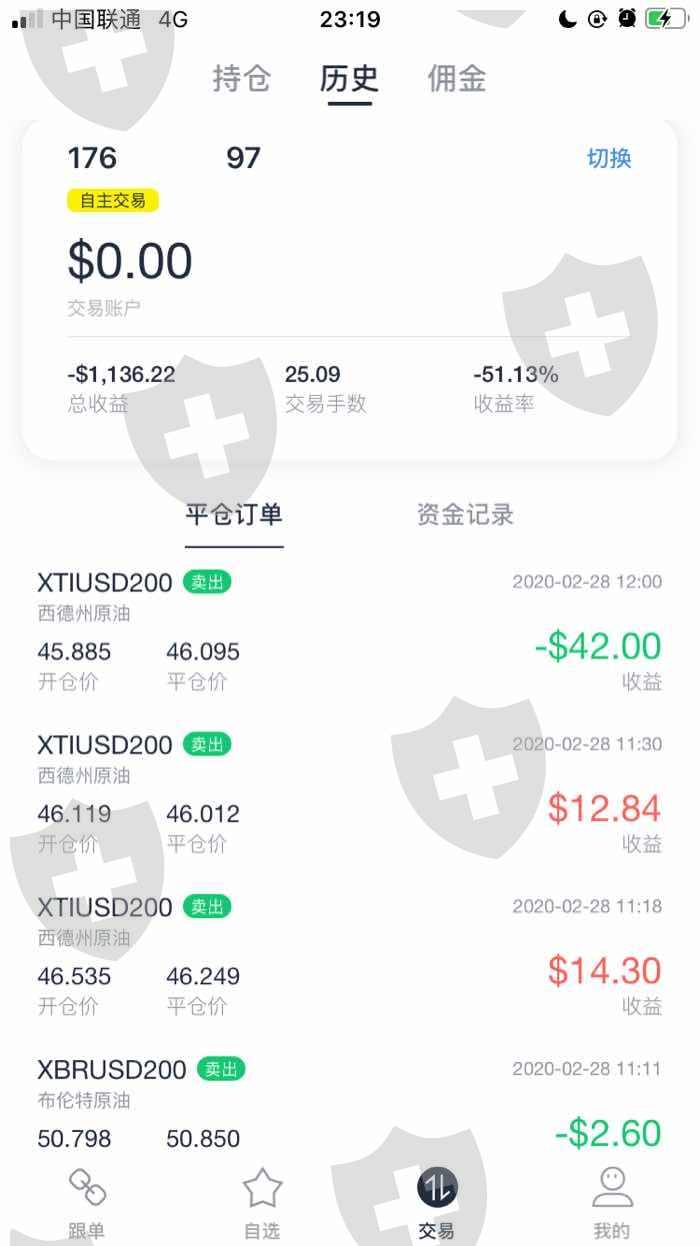Open the XTIUSD200 order from 12:00
Image resolution: width=700 pixels, height=1246 pixels.
tap(350, 632)
